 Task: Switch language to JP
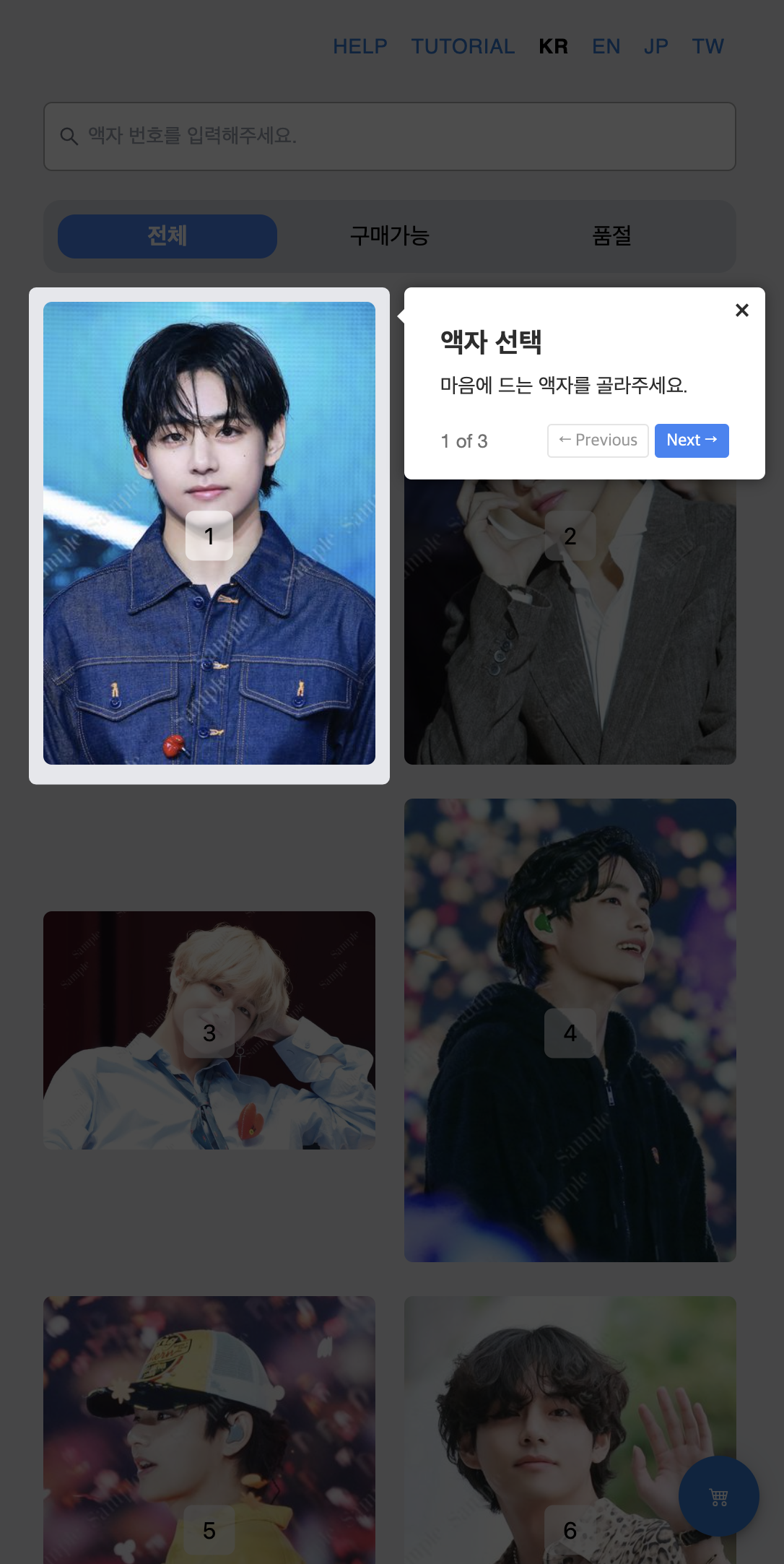655,47
